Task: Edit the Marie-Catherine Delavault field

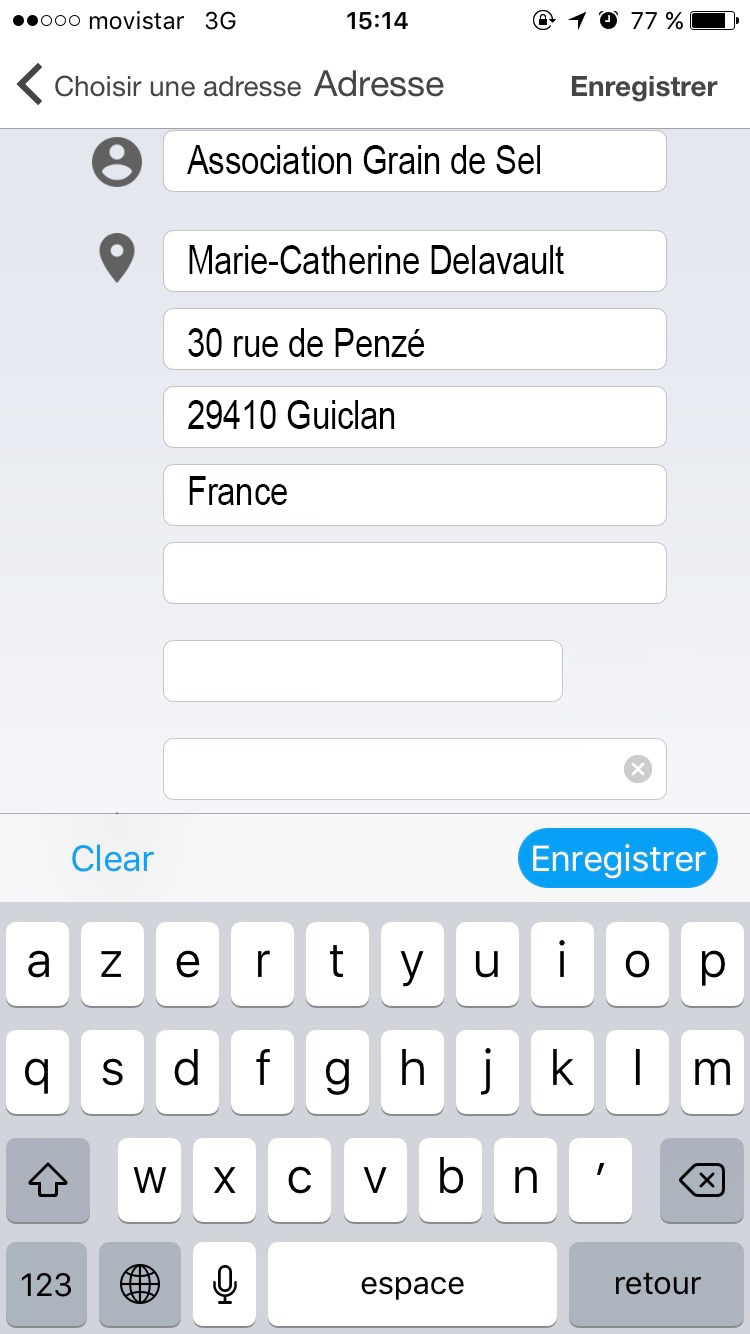Action: pyautogui.click(x=415, y=261)
